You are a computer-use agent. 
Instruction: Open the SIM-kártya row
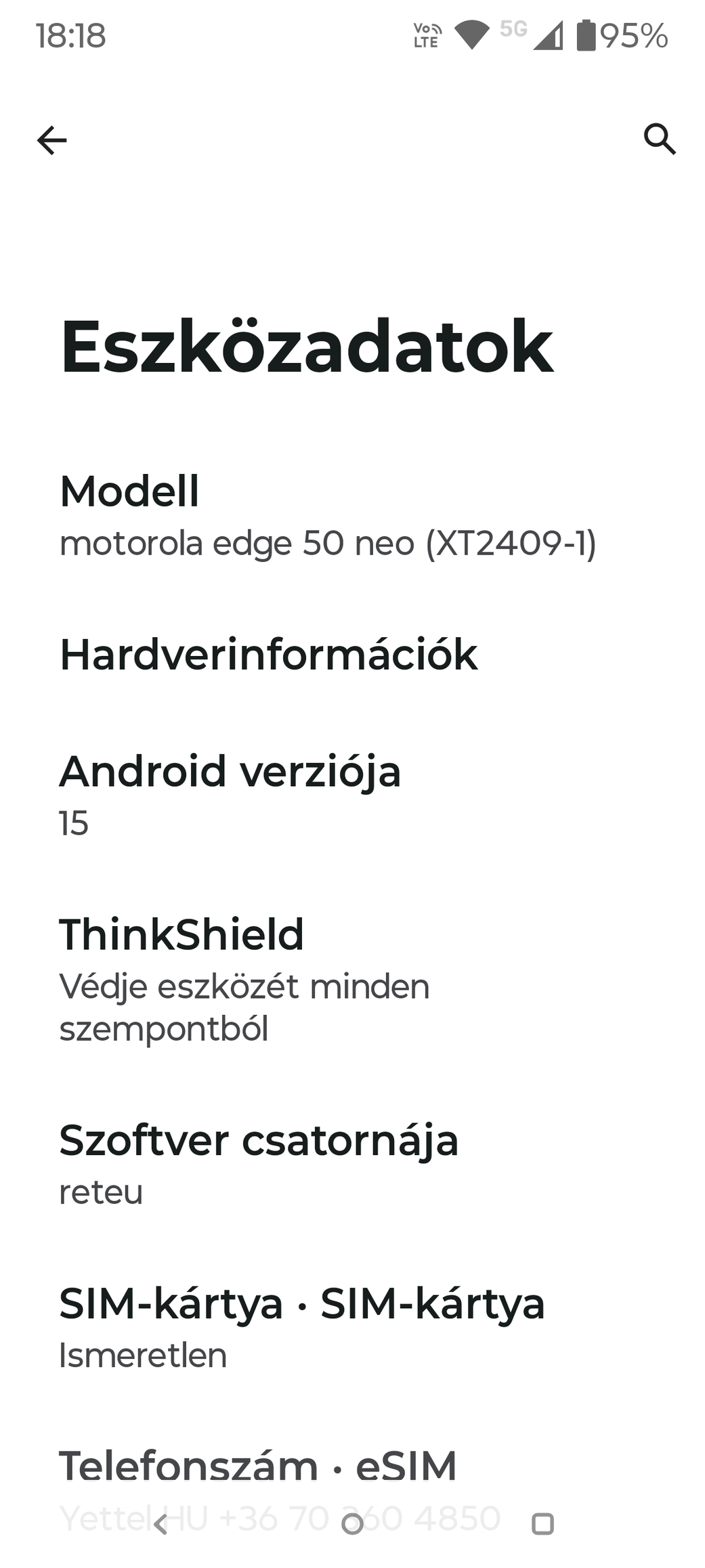pyautogui.click(x=352, y=1328)
